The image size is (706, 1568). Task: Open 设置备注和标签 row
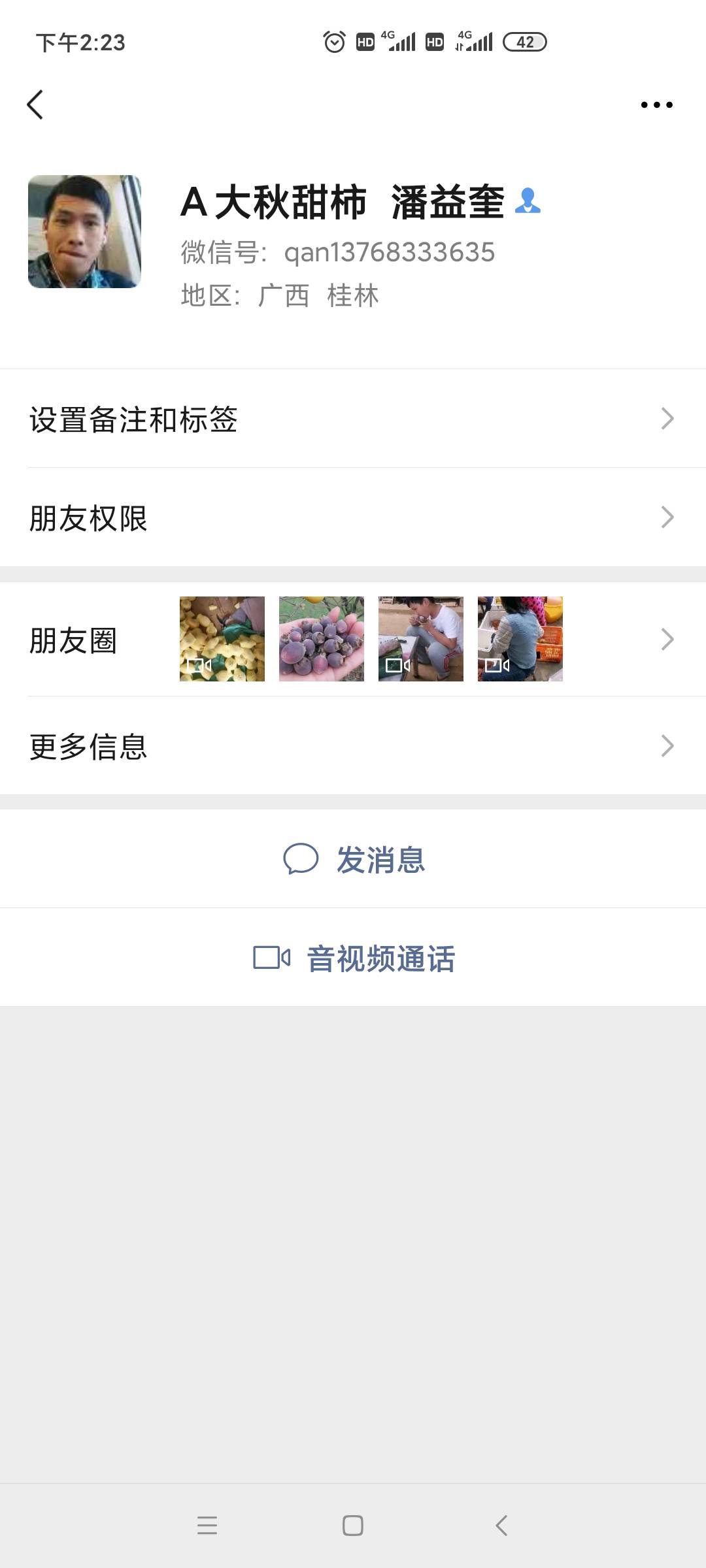tap(353, 419)
